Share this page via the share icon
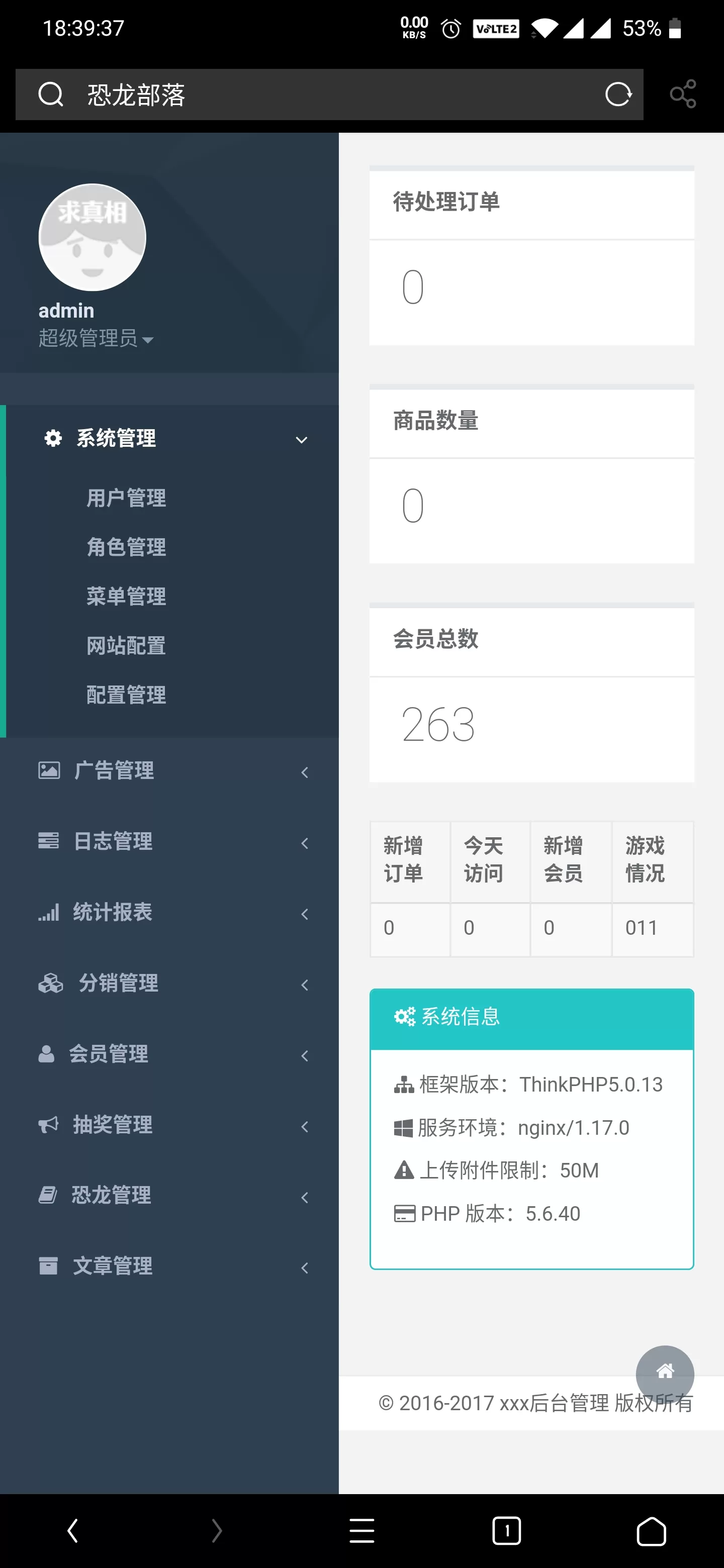The width and height of the screenshot is (724, 1568). [683, 94]
